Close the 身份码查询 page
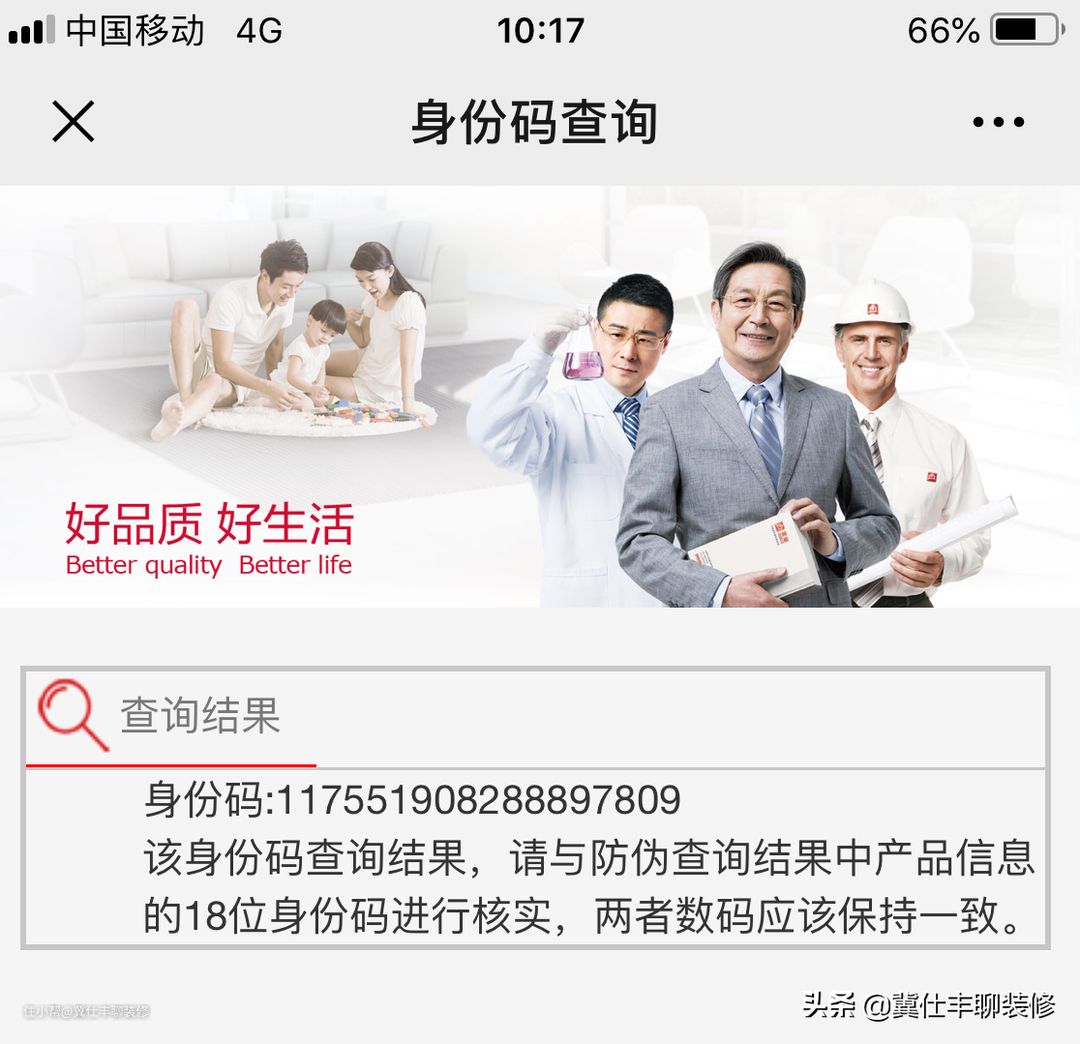Viewport: 1080px width, 1044px height. click(x=73, y=122)
